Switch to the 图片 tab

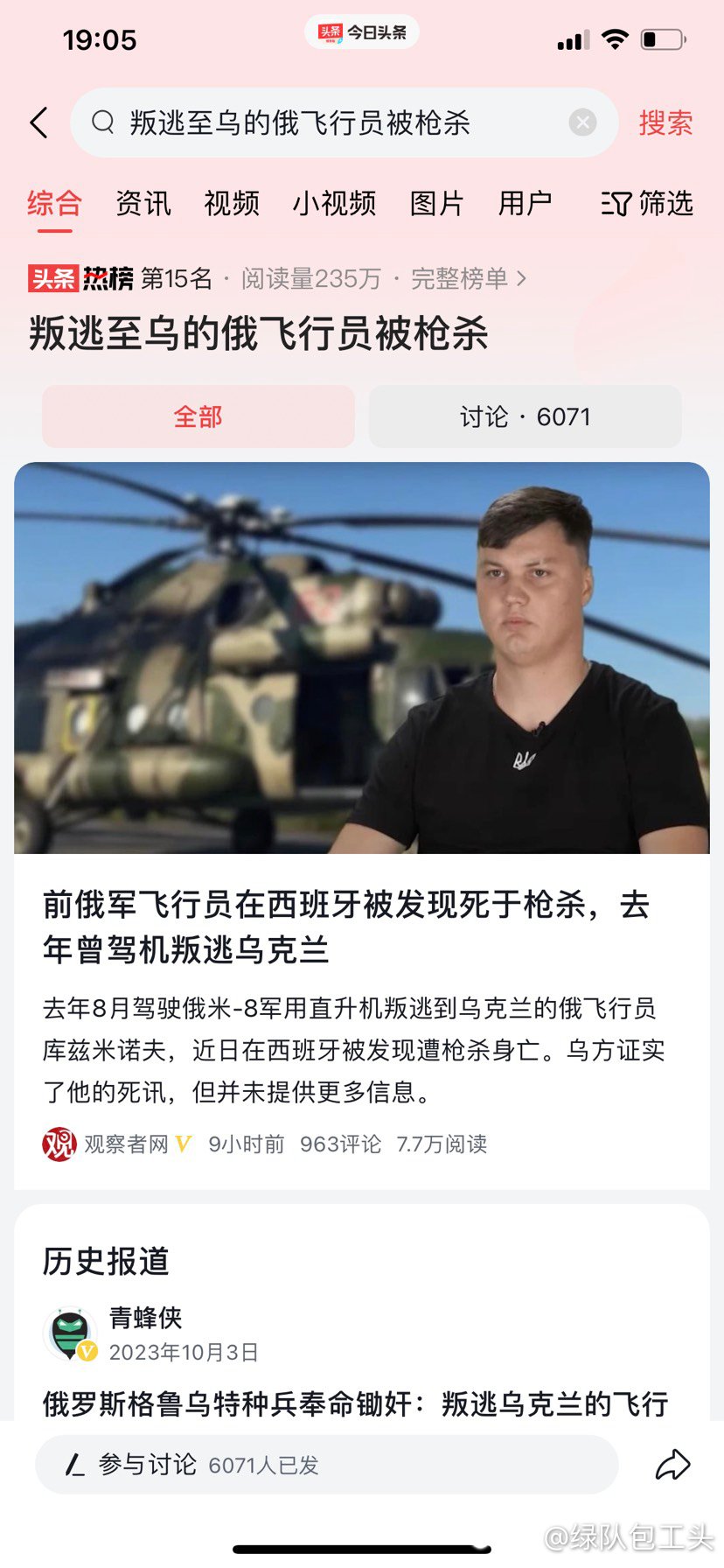click(436, 204)
